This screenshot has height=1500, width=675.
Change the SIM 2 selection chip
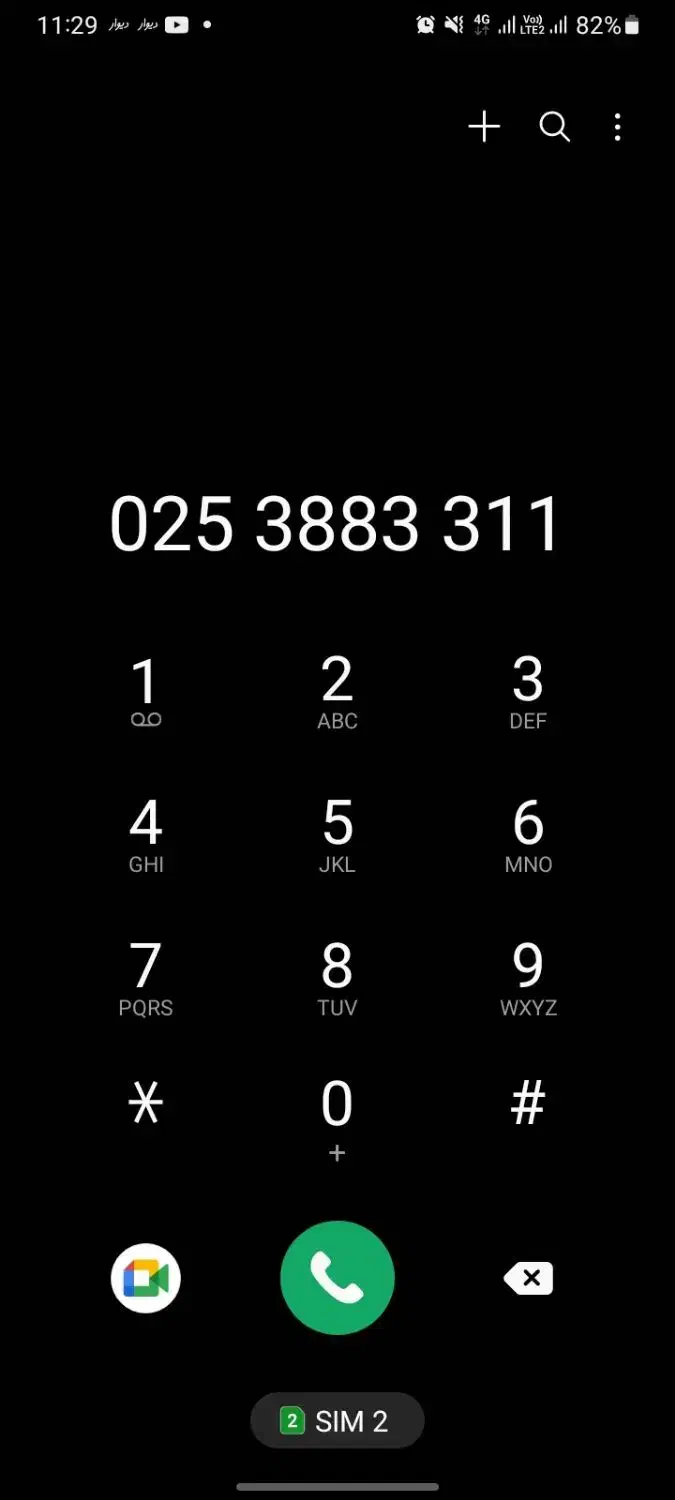(x=337, y=1421)
